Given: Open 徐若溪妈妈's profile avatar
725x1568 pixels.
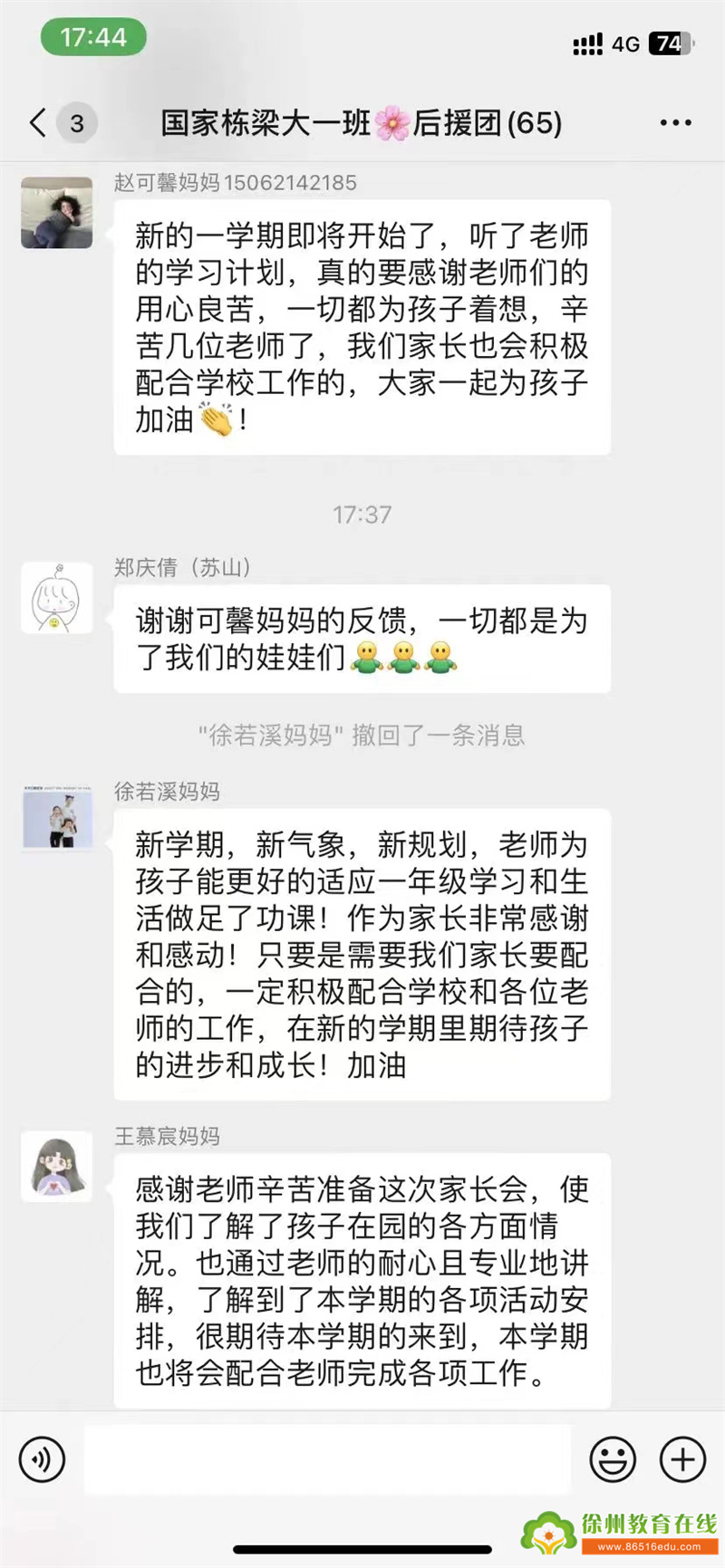Looking at the screenshot, I should click(x=57, y=819).
